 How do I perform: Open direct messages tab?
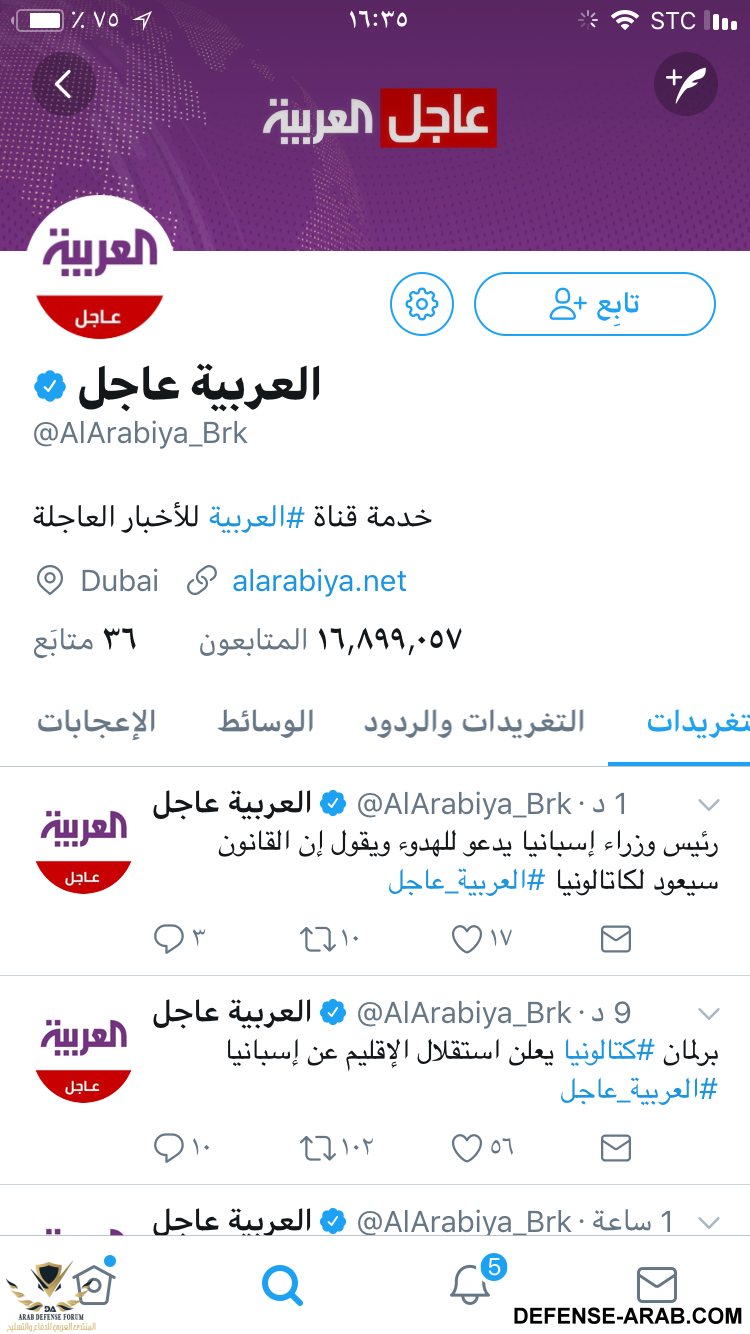pos(656,1285)
